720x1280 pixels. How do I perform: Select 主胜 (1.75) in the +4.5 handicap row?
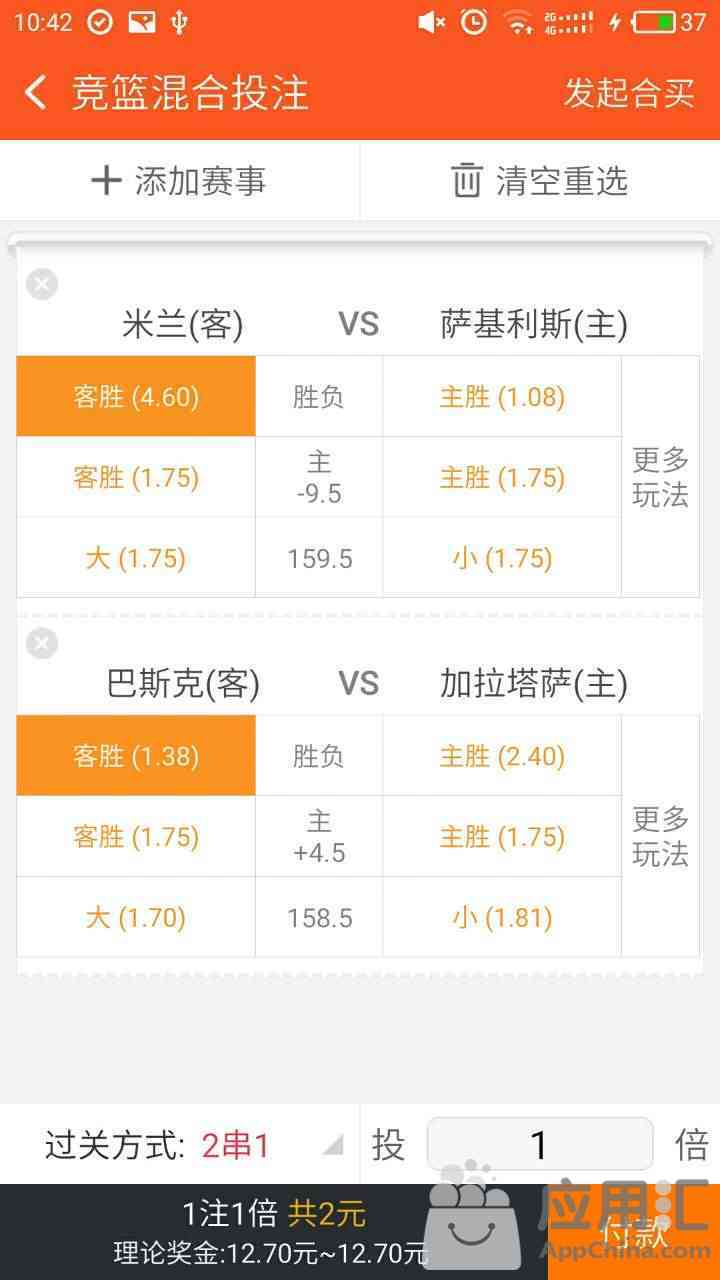point(502,837)
